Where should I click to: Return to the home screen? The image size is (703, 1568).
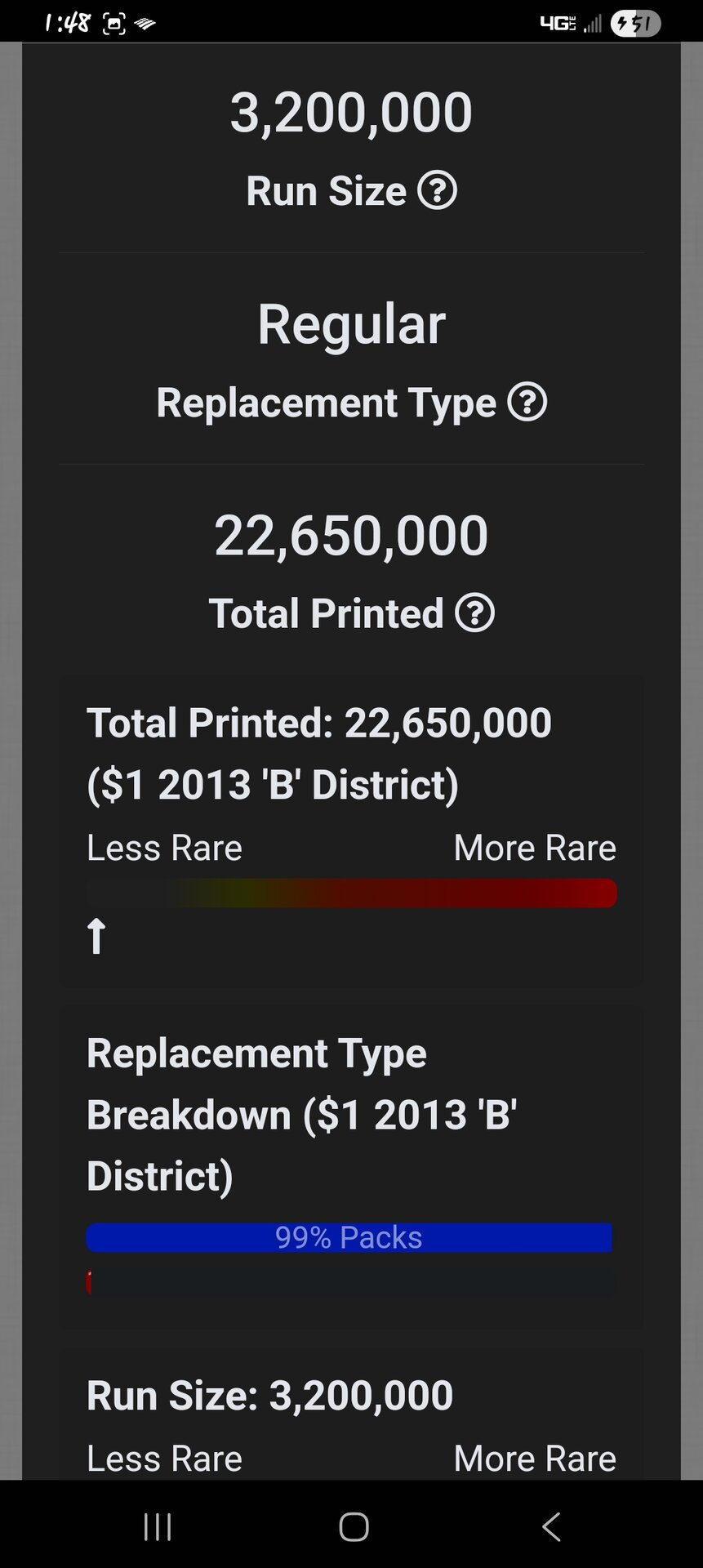354,1526
